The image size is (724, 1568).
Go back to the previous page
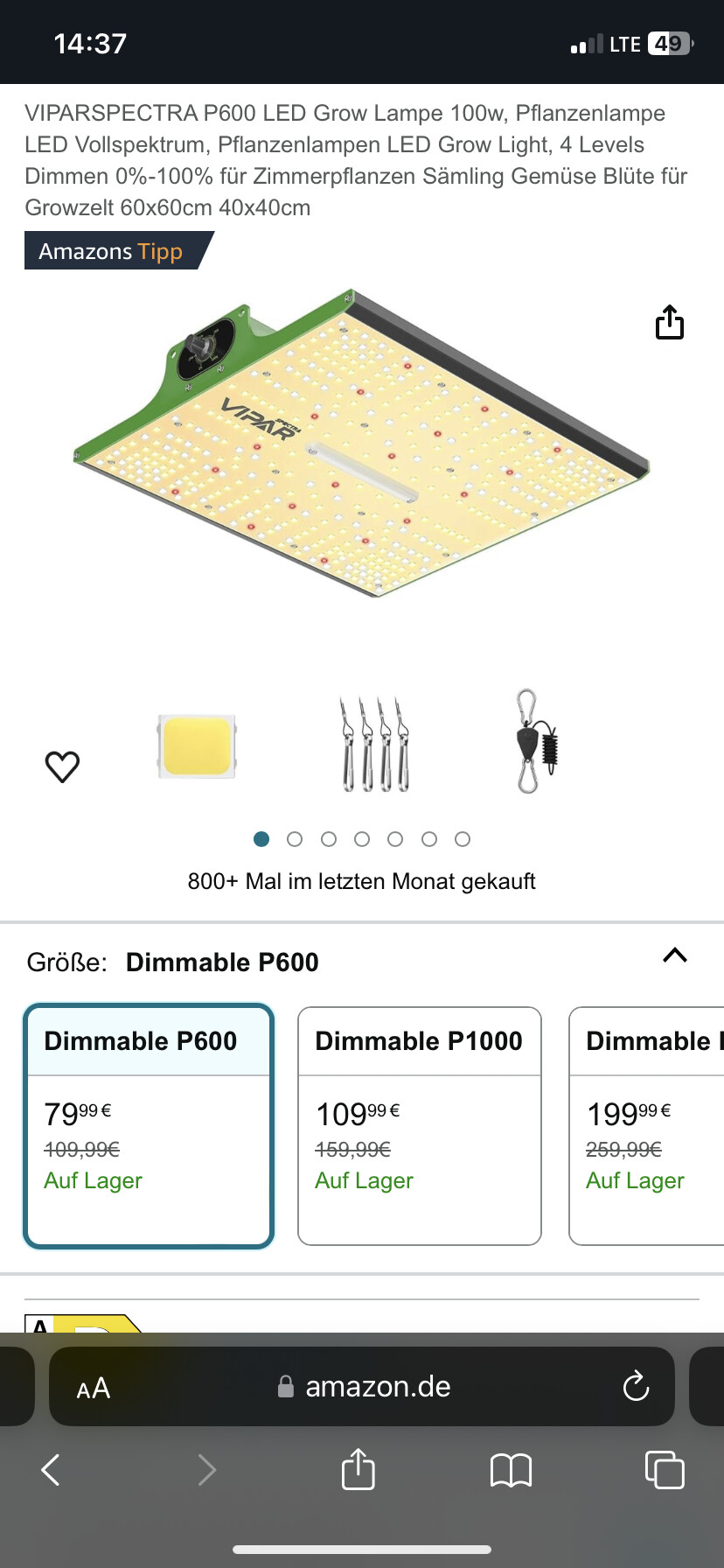(51, 1470)
